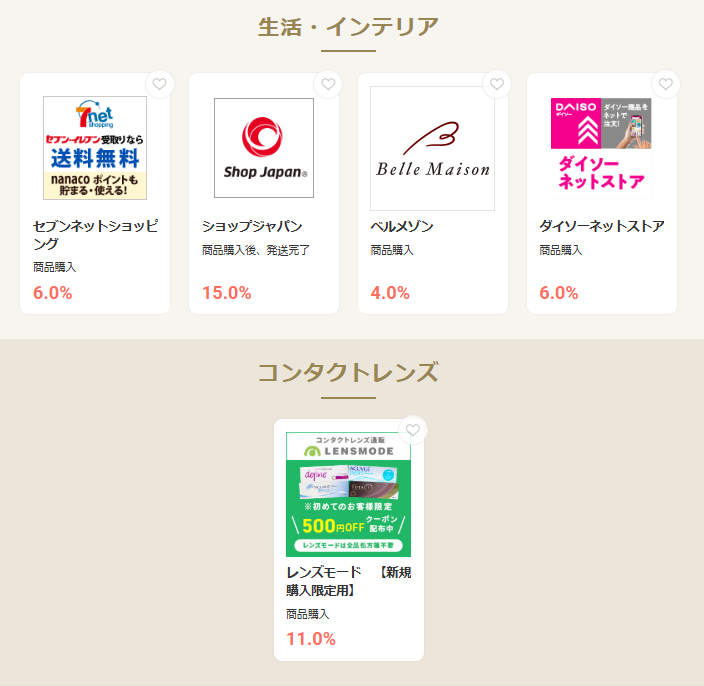The width and height of the screenshot is (704, 686).
Task: Favorite ショップジャパン with its heart icon
Action: tap(327, 84)
